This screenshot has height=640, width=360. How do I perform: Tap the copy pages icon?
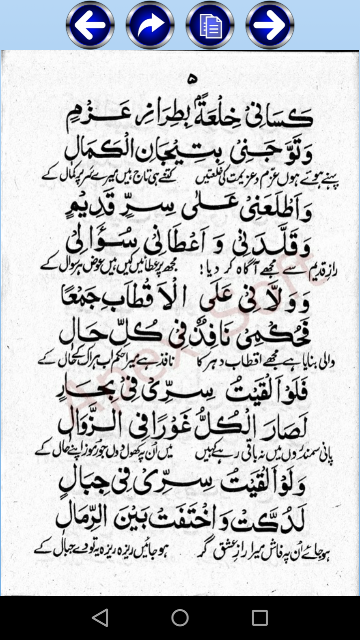[210, 25]
